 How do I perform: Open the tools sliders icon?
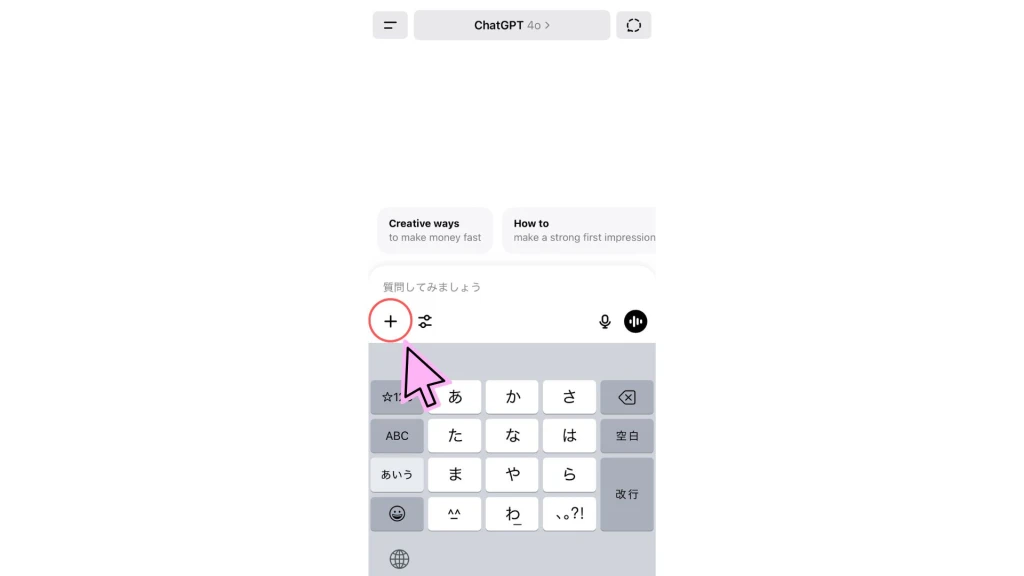(425, 321)
